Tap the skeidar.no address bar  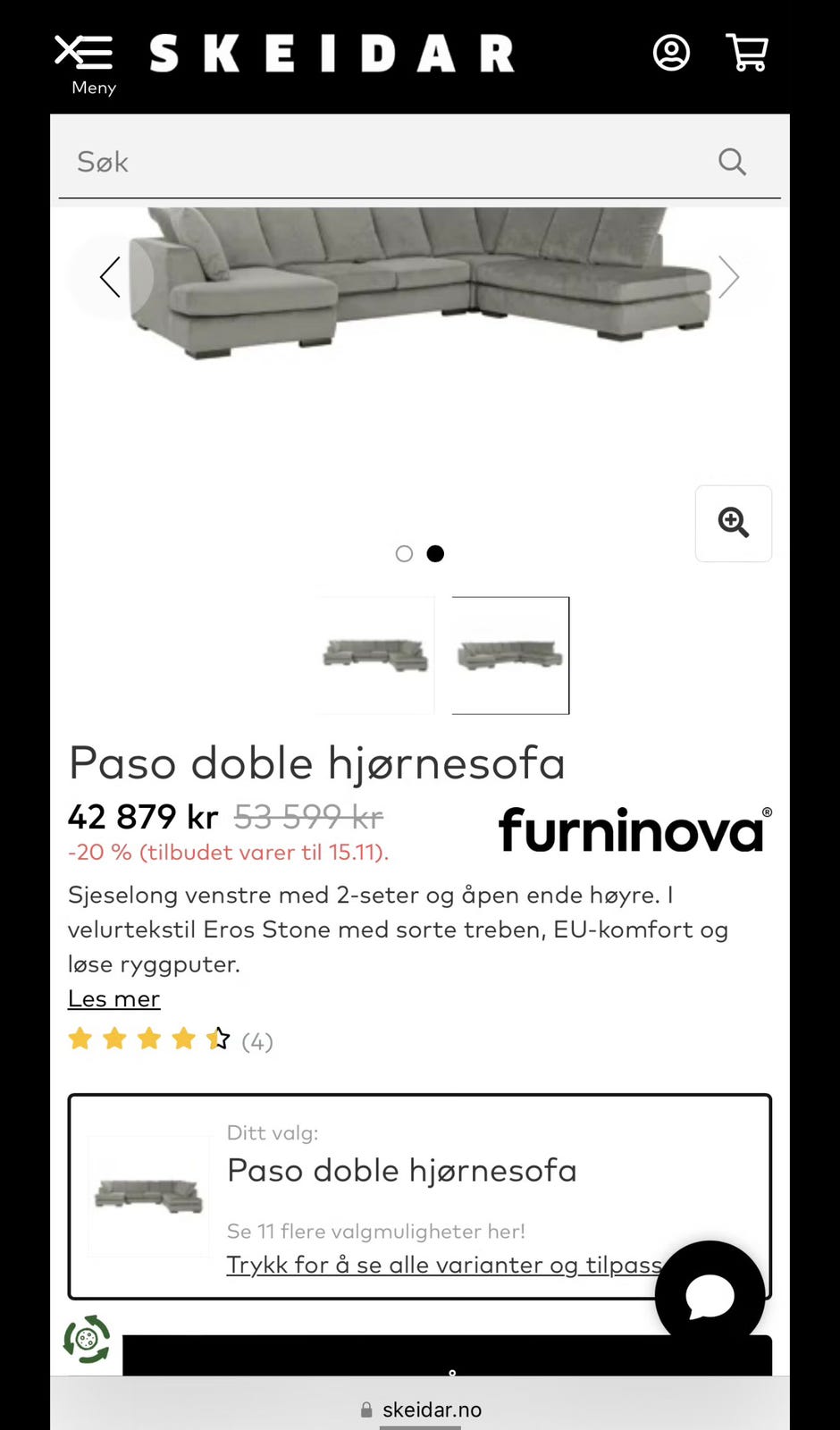pos(420,1409)
